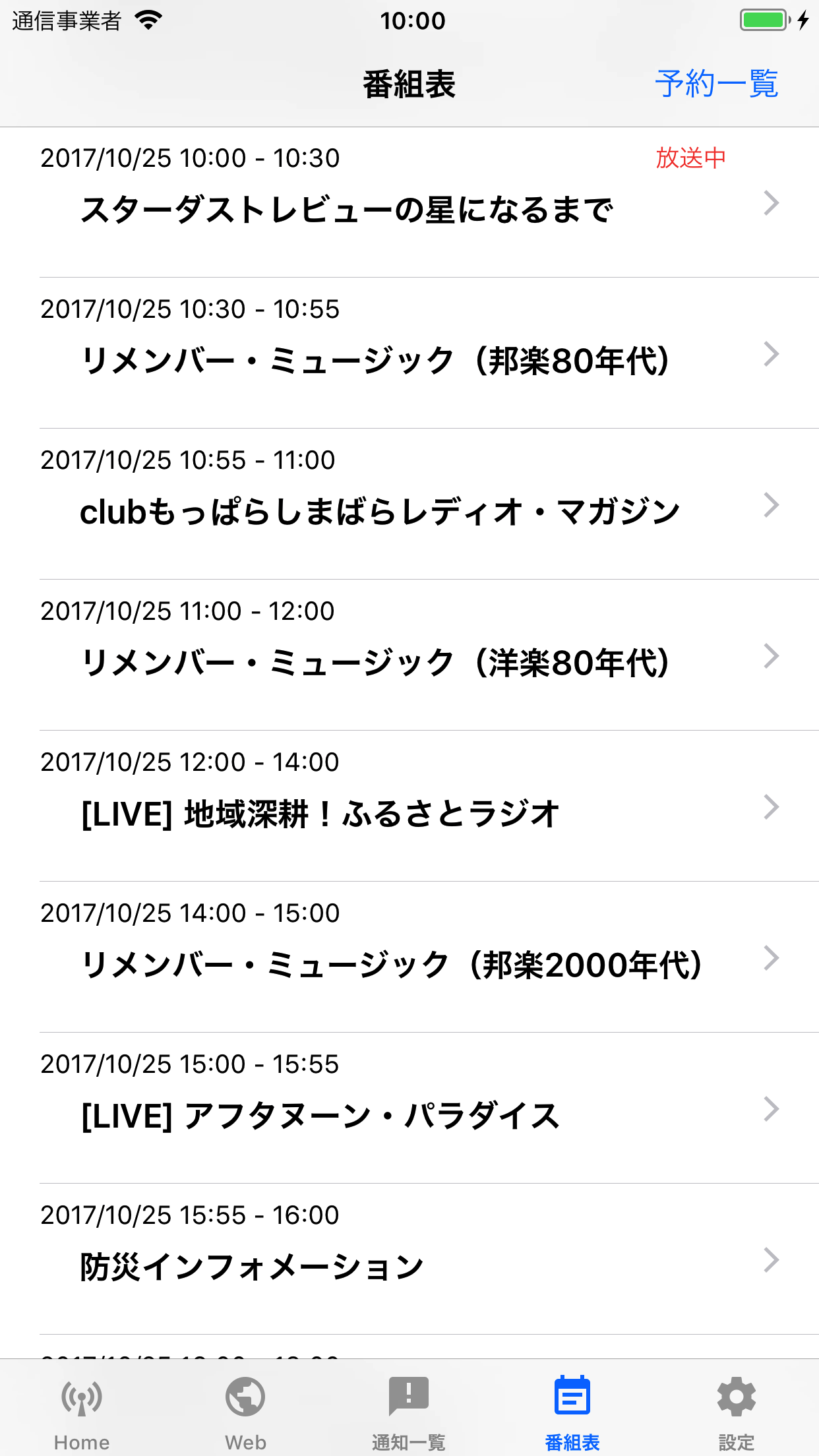This screenshot has width=819, height=1456.
Task: Select リメンバー・ミュージック（邦楽2000年代）
Action: (409, 958)
